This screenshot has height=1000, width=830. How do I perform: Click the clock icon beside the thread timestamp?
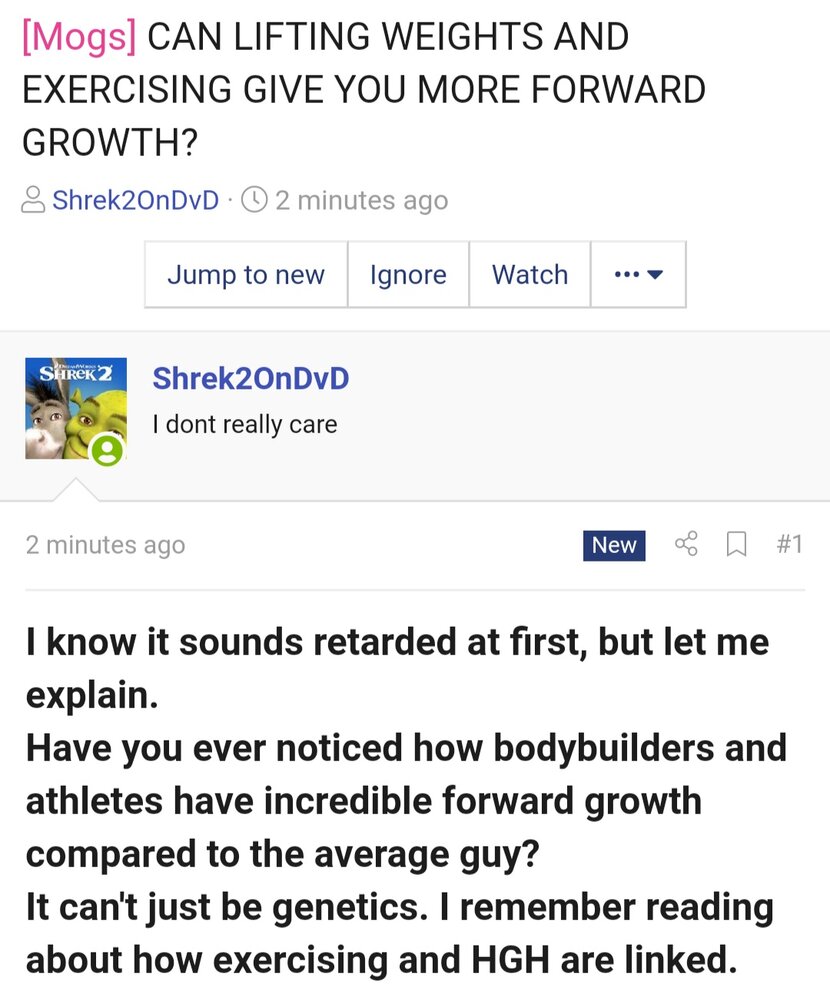click(255, 200)
